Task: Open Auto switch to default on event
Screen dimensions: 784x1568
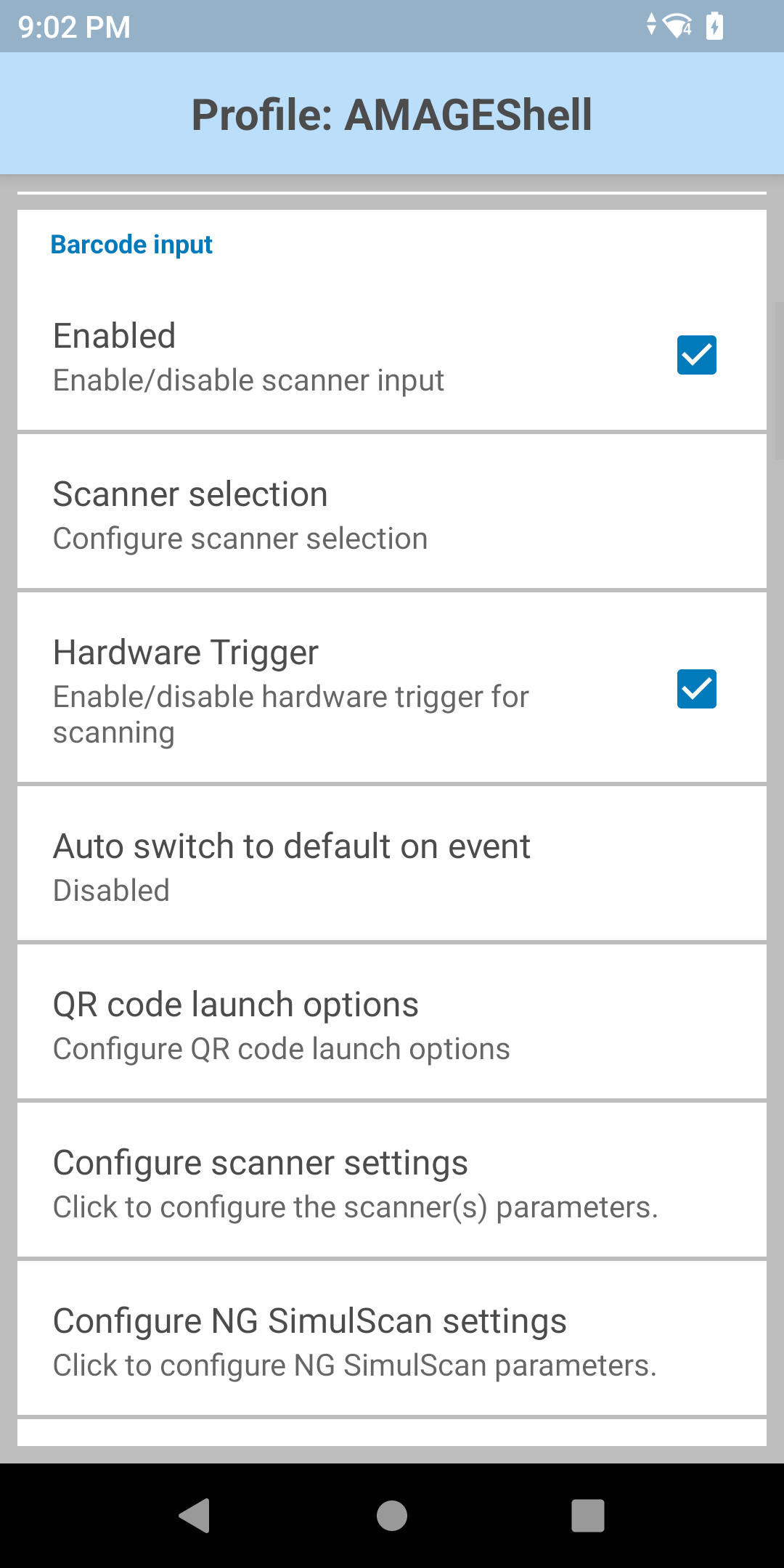Action: coord(392,867)
